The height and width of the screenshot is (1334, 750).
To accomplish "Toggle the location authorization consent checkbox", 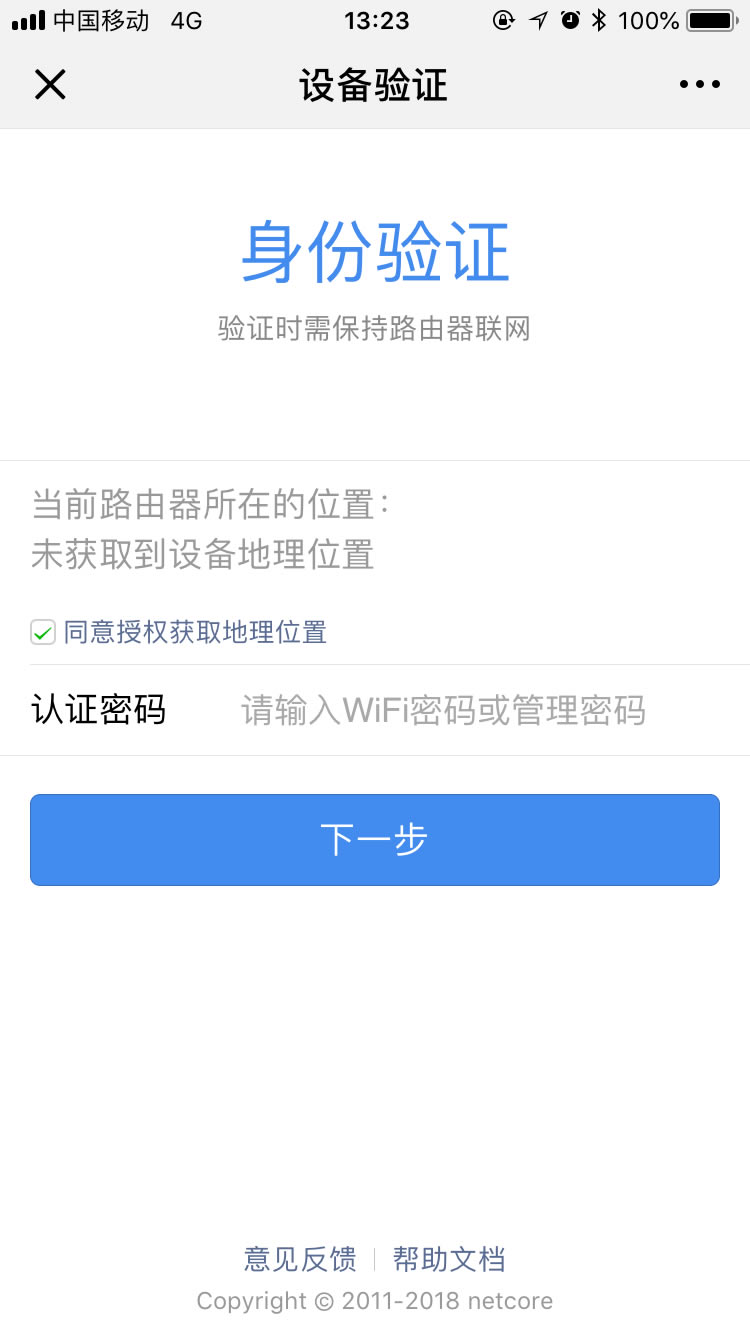I will pos(41,632).
